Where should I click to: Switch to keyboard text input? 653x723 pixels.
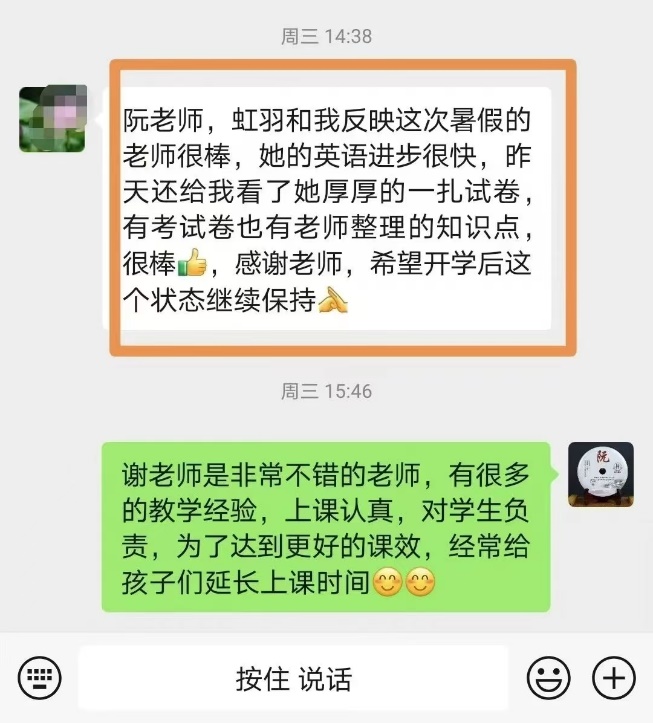pos(40,679)
